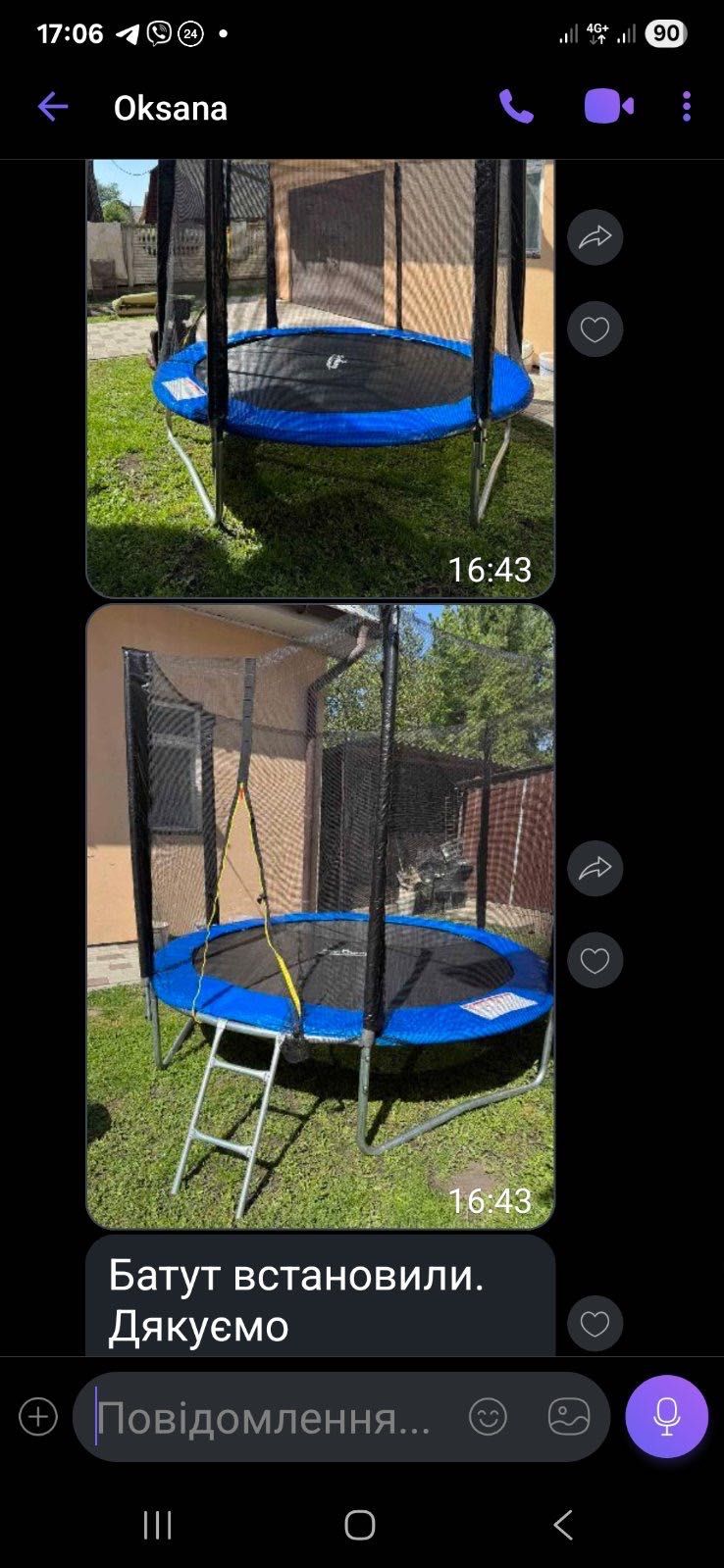The height and width of the screenshot is (1568, 724).
Task: Focus the 'Повідомлення' message field
Action: pyautogui.click(x=265, y=1418)
